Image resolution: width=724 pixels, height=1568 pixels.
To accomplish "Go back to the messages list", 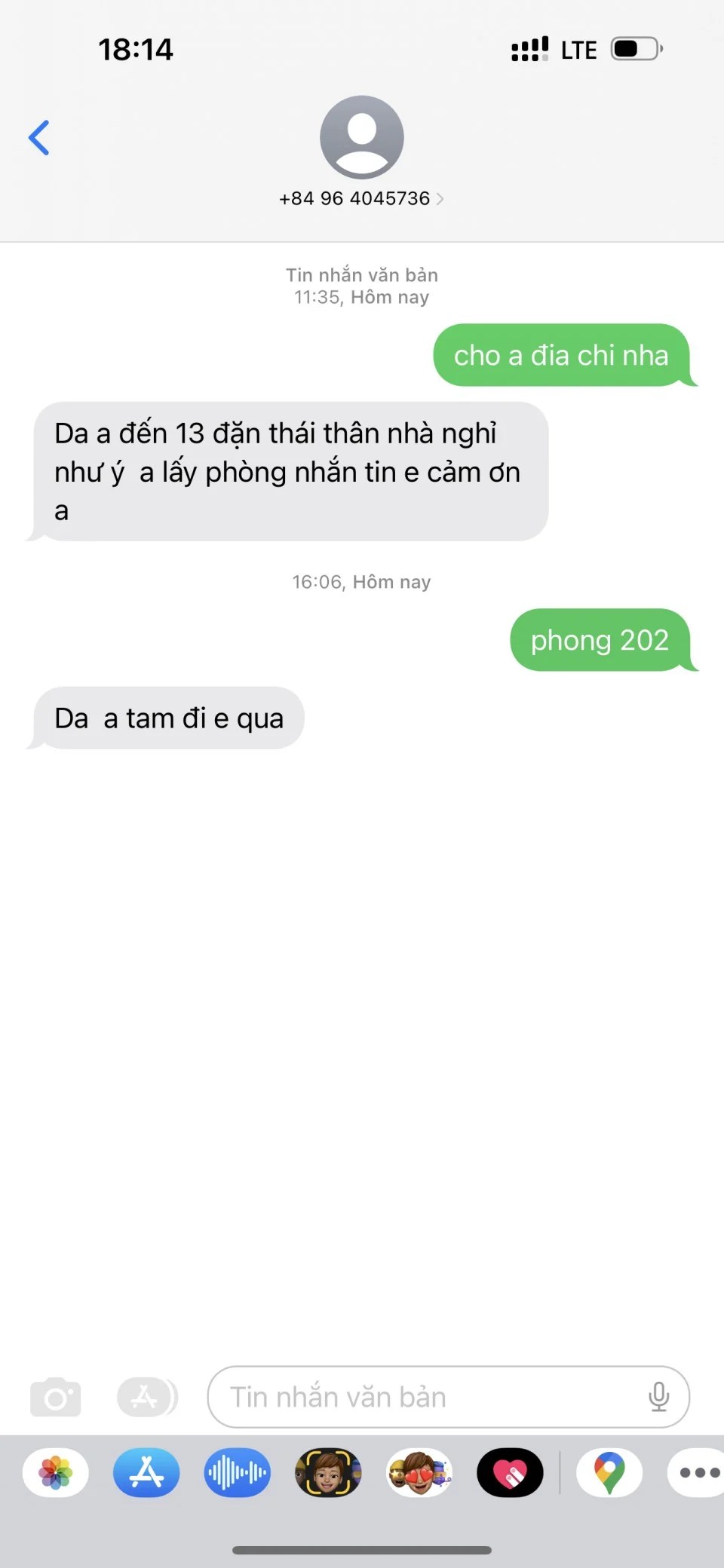I will click(39, 138).
